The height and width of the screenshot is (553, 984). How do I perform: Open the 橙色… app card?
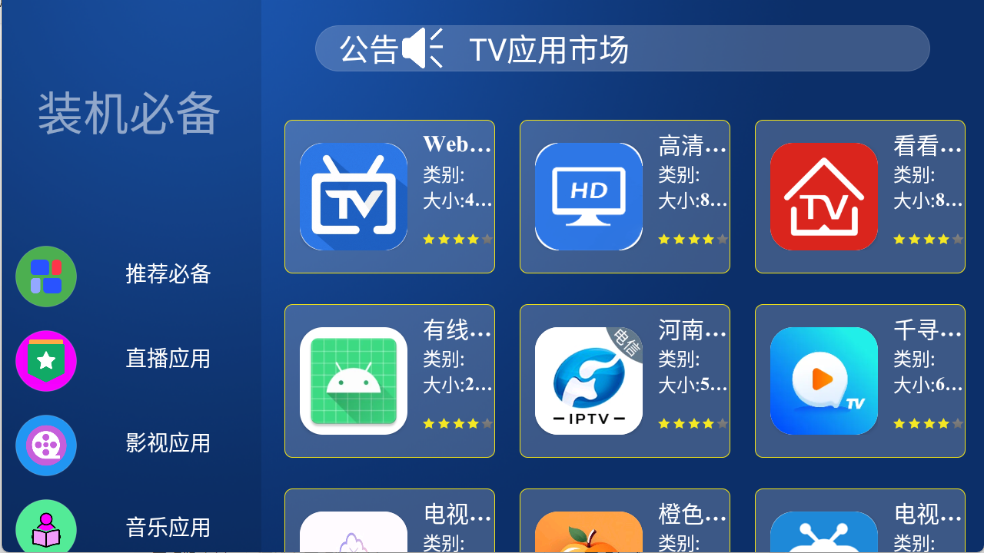point(624,520)
